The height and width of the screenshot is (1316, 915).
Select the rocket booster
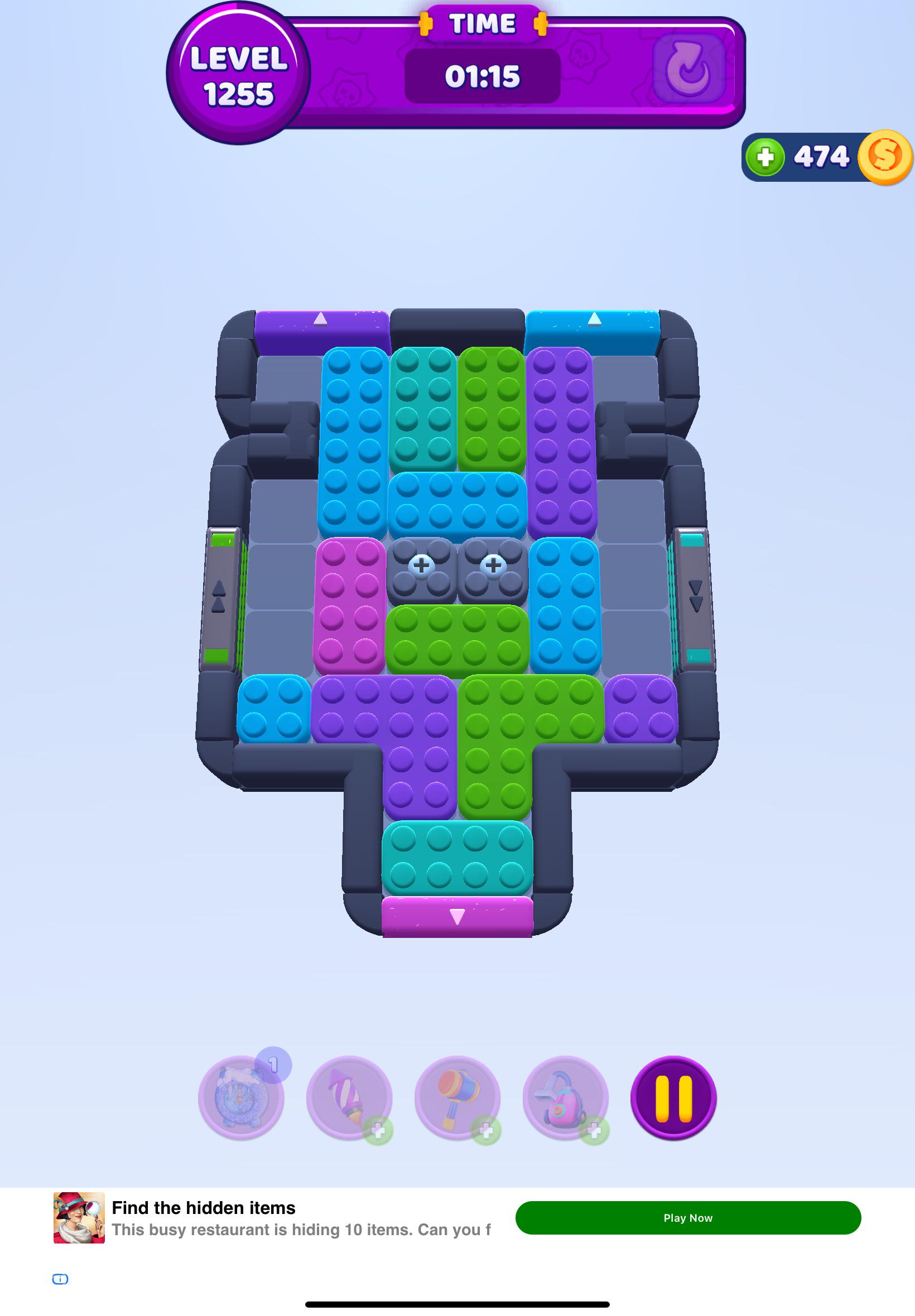pos(349,1098)
